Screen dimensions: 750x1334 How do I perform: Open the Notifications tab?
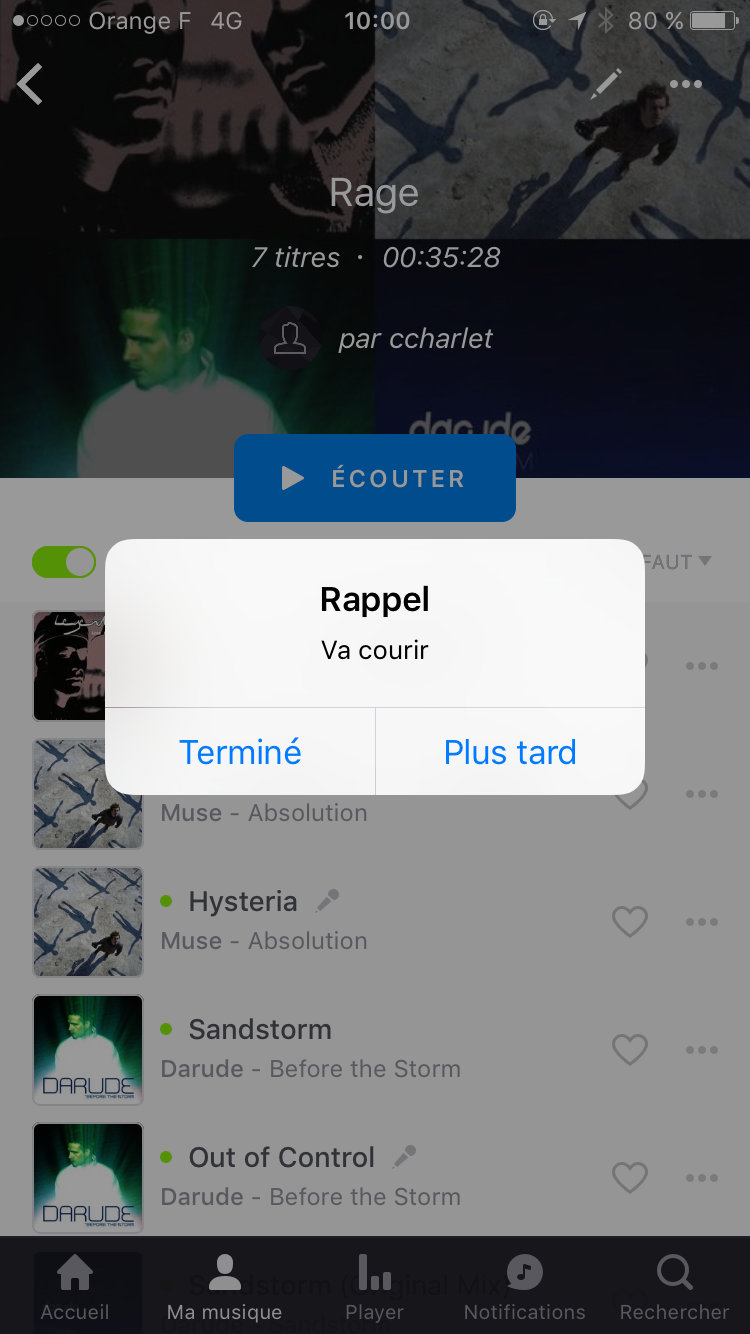coord(524,1288)
